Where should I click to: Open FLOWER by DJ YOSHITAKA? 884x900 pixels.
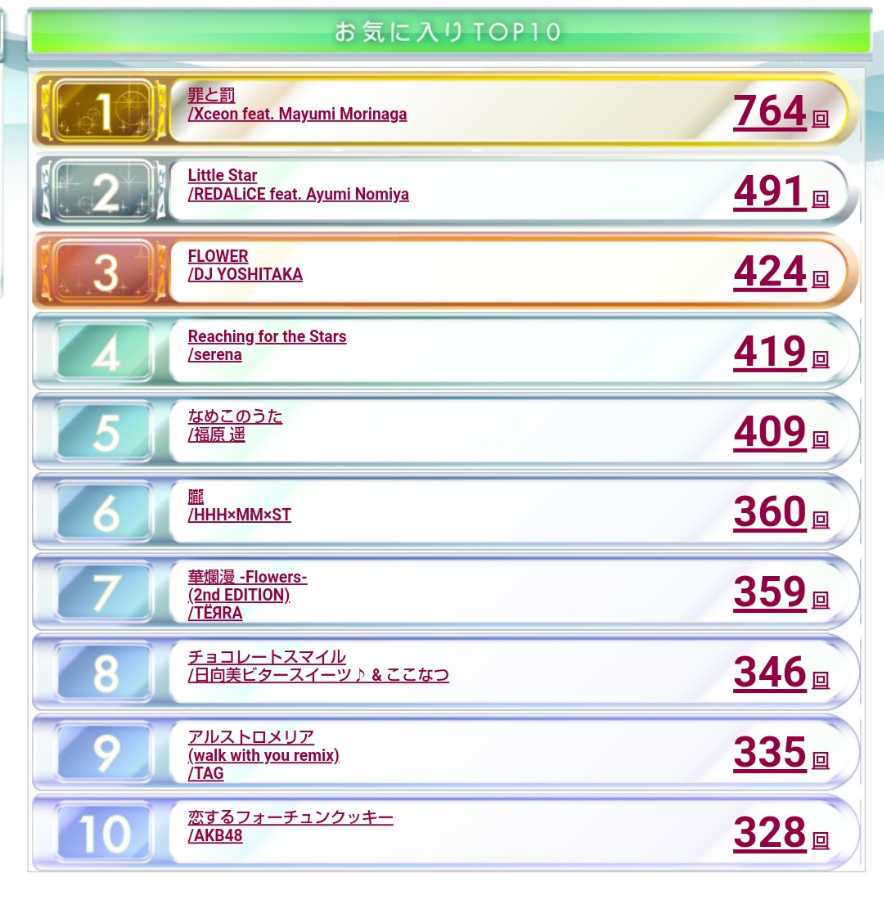click(218, 256)
